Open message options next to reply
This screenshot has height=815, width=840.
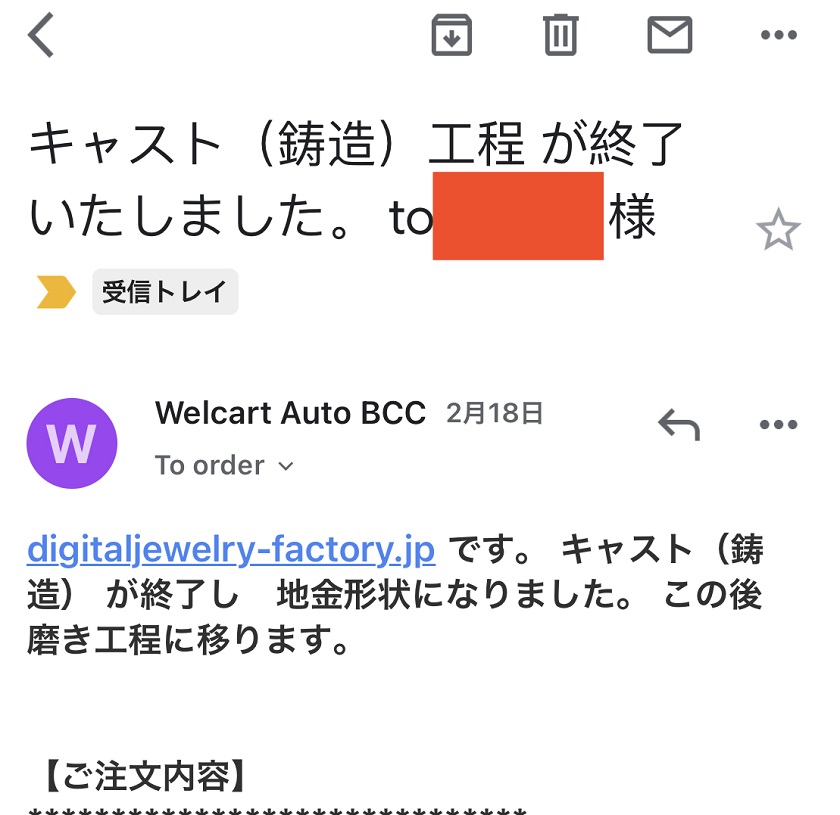pyautogui.click(x=778, y=425)
